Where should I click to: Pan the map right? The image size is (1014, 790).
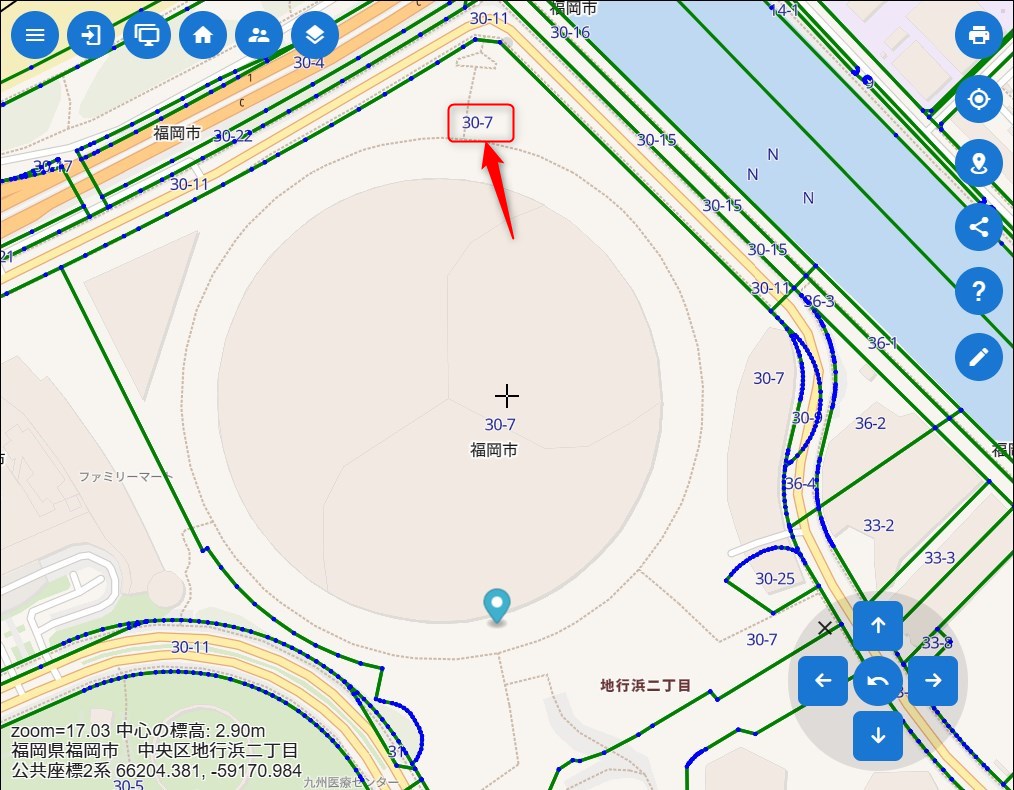(932, 681)
